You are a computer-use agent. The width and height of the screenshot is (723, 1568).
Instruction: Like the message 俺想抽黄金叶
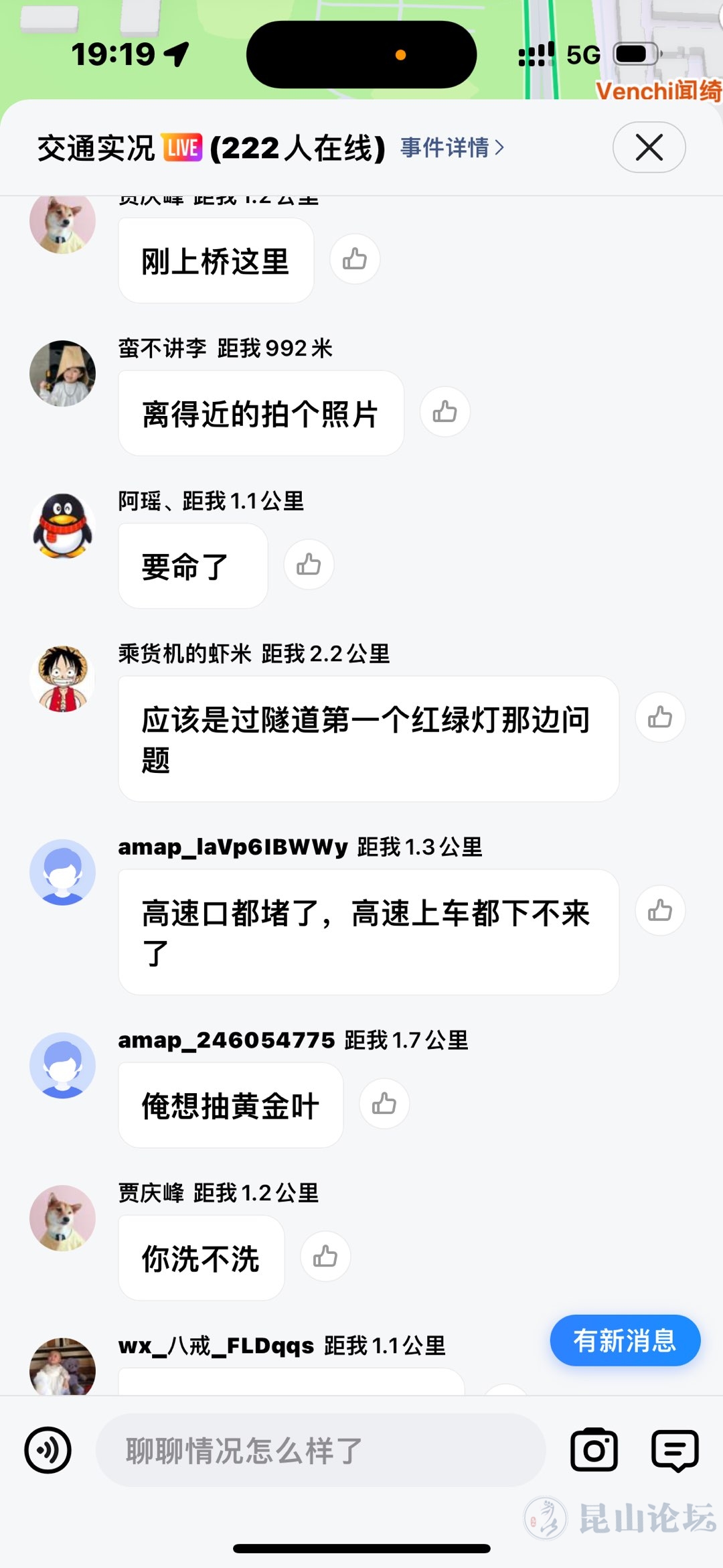pyautogui.click(x=384, y=1103)
